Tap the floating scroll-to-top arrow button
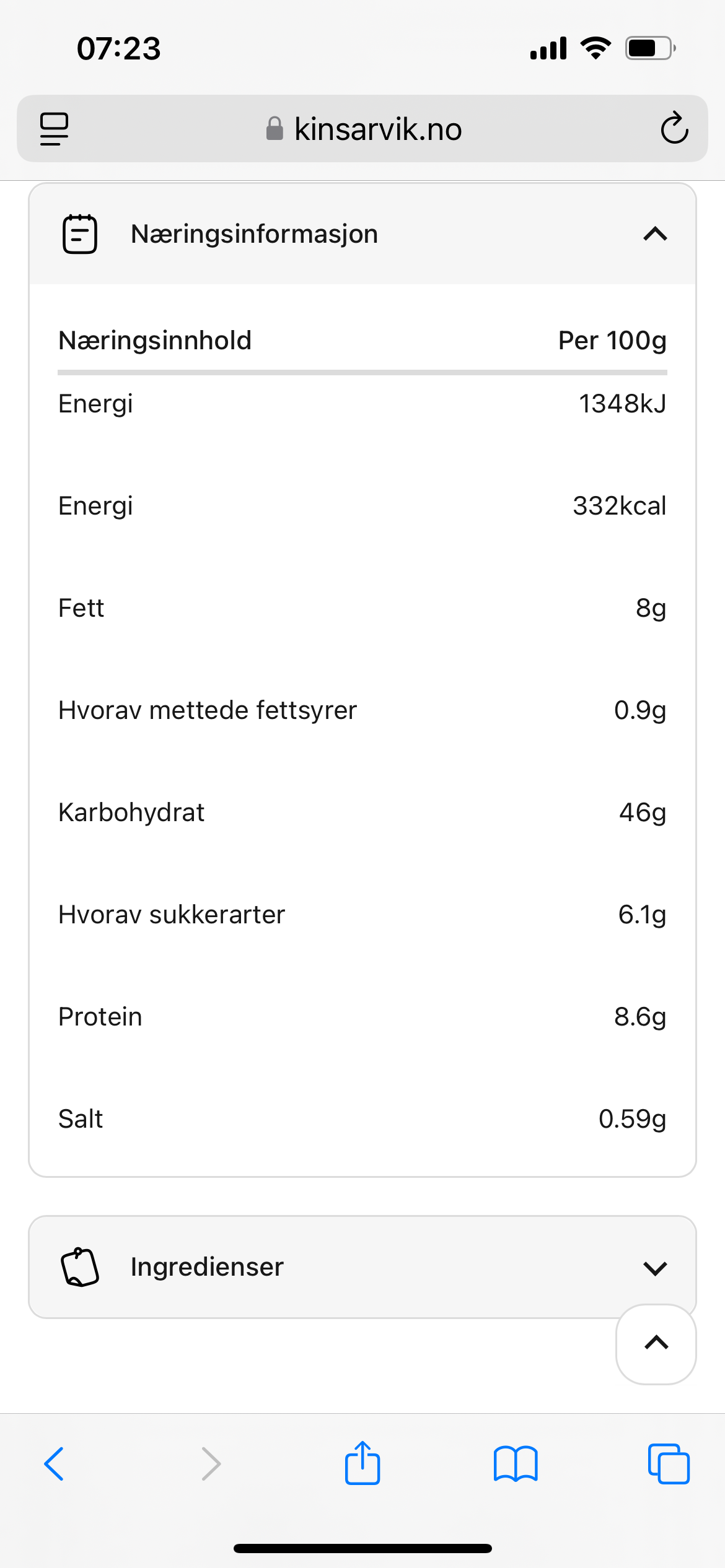The width and height of the screenshot is (725, 1568). click(x=656, y=1344)
